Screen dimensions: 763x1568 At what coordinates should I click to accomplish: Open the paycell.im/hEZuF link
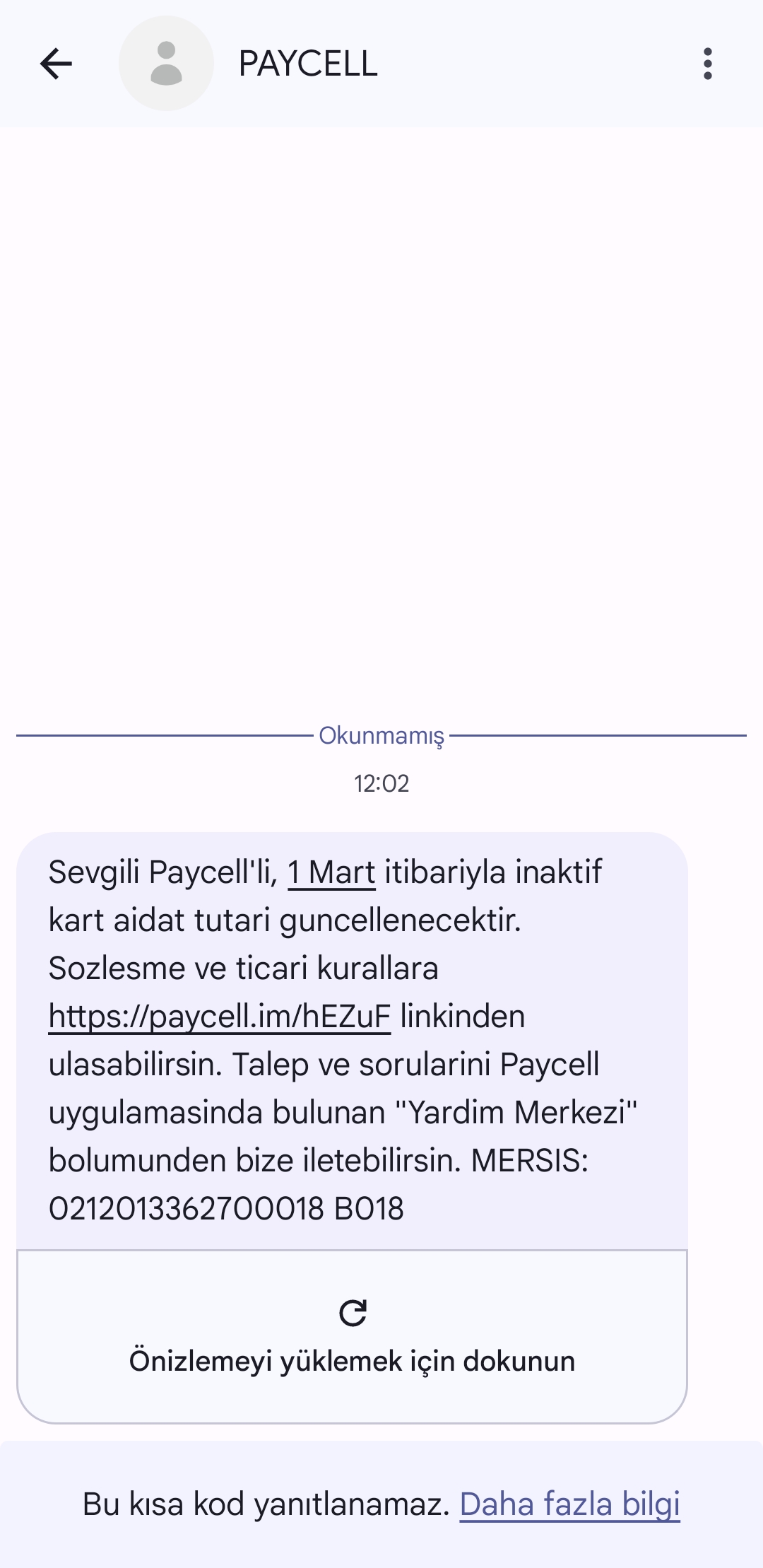(x=219, y=1017)
